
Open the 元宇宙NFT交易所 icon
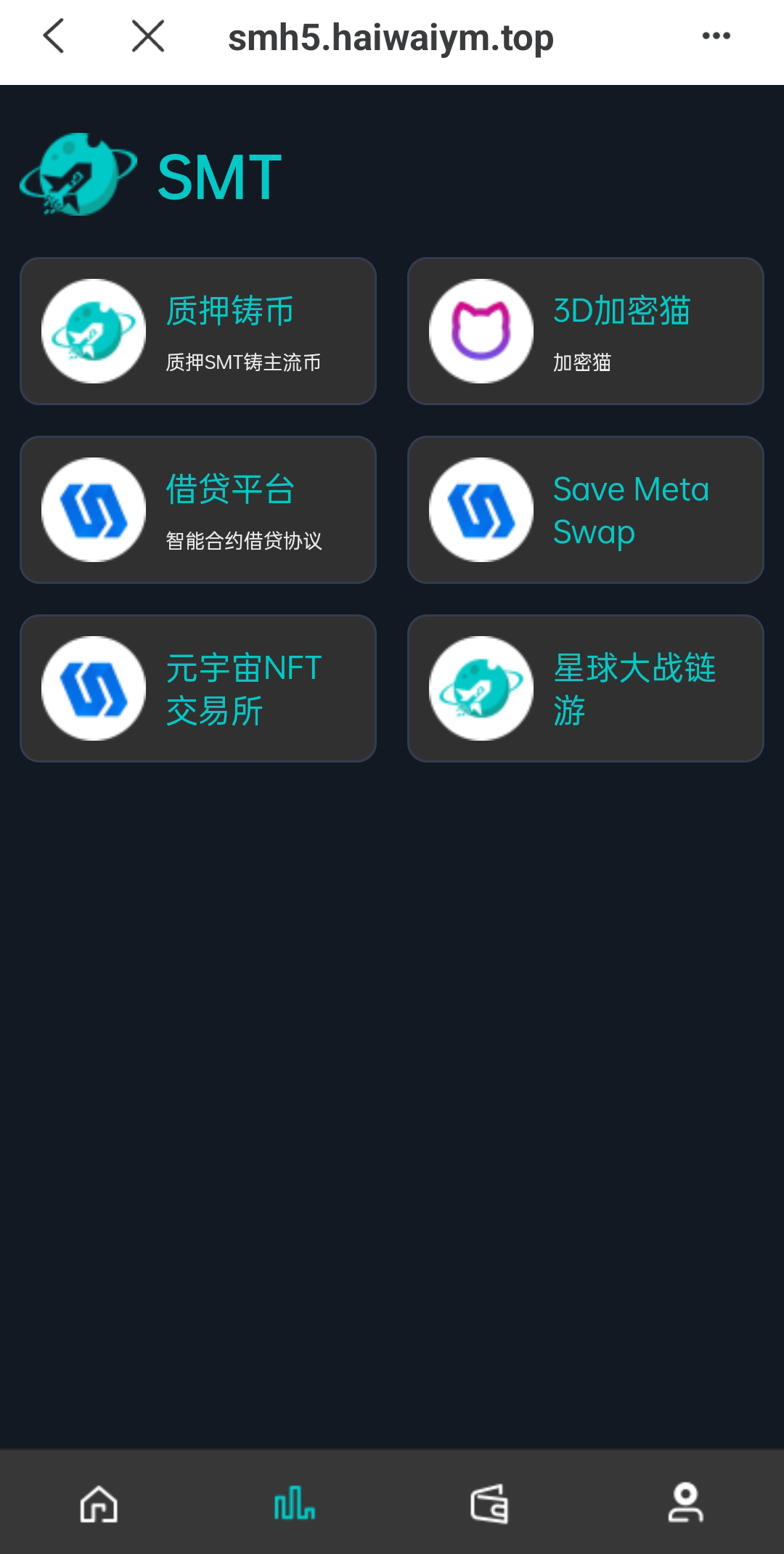tap(94, 687)
